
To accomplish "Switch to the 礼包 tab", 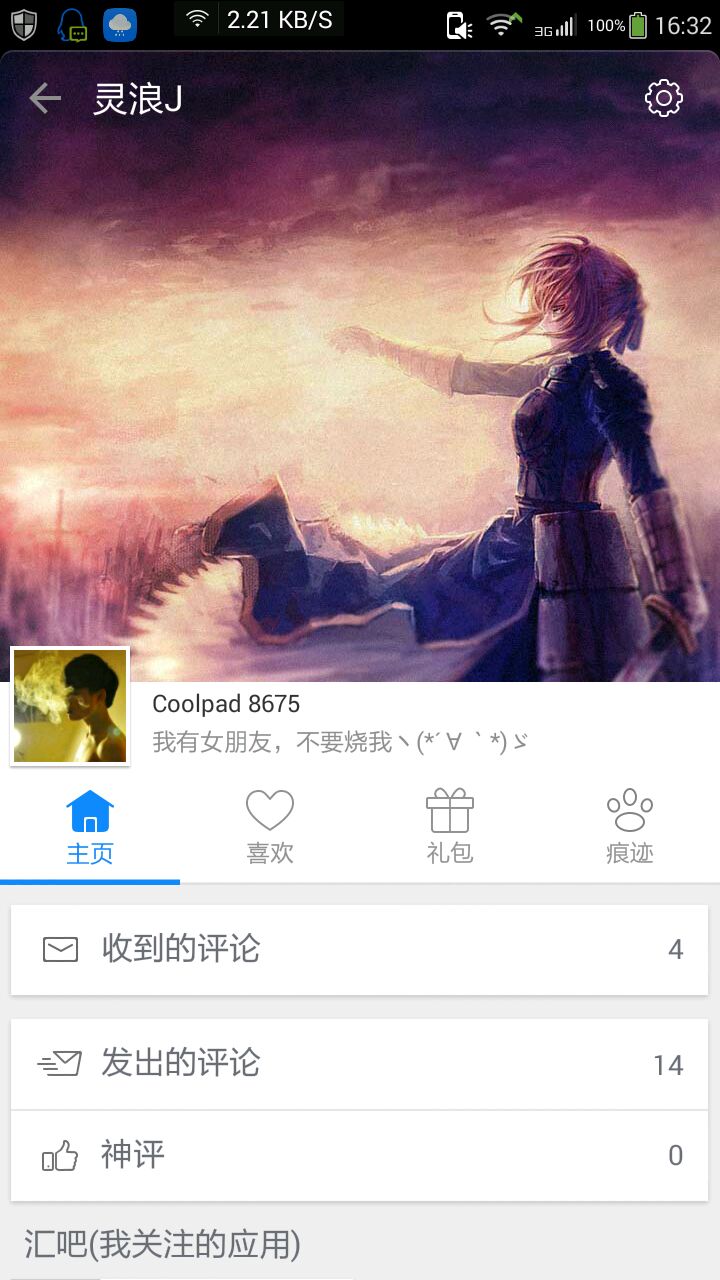I will pos(450,828).
